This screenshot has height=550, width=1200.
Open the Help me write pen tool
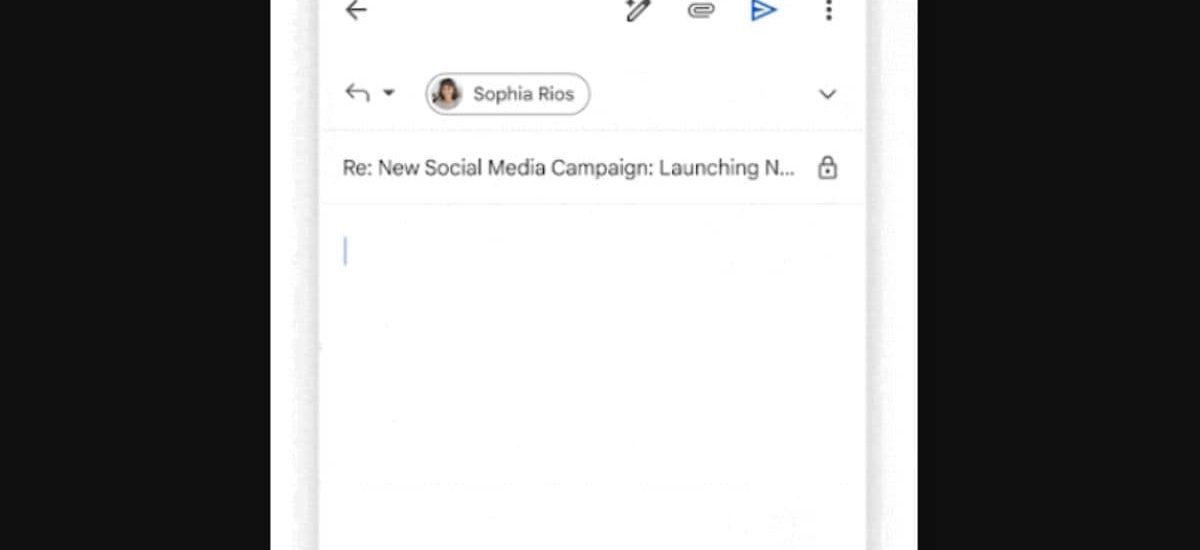(x=637, y=11)
